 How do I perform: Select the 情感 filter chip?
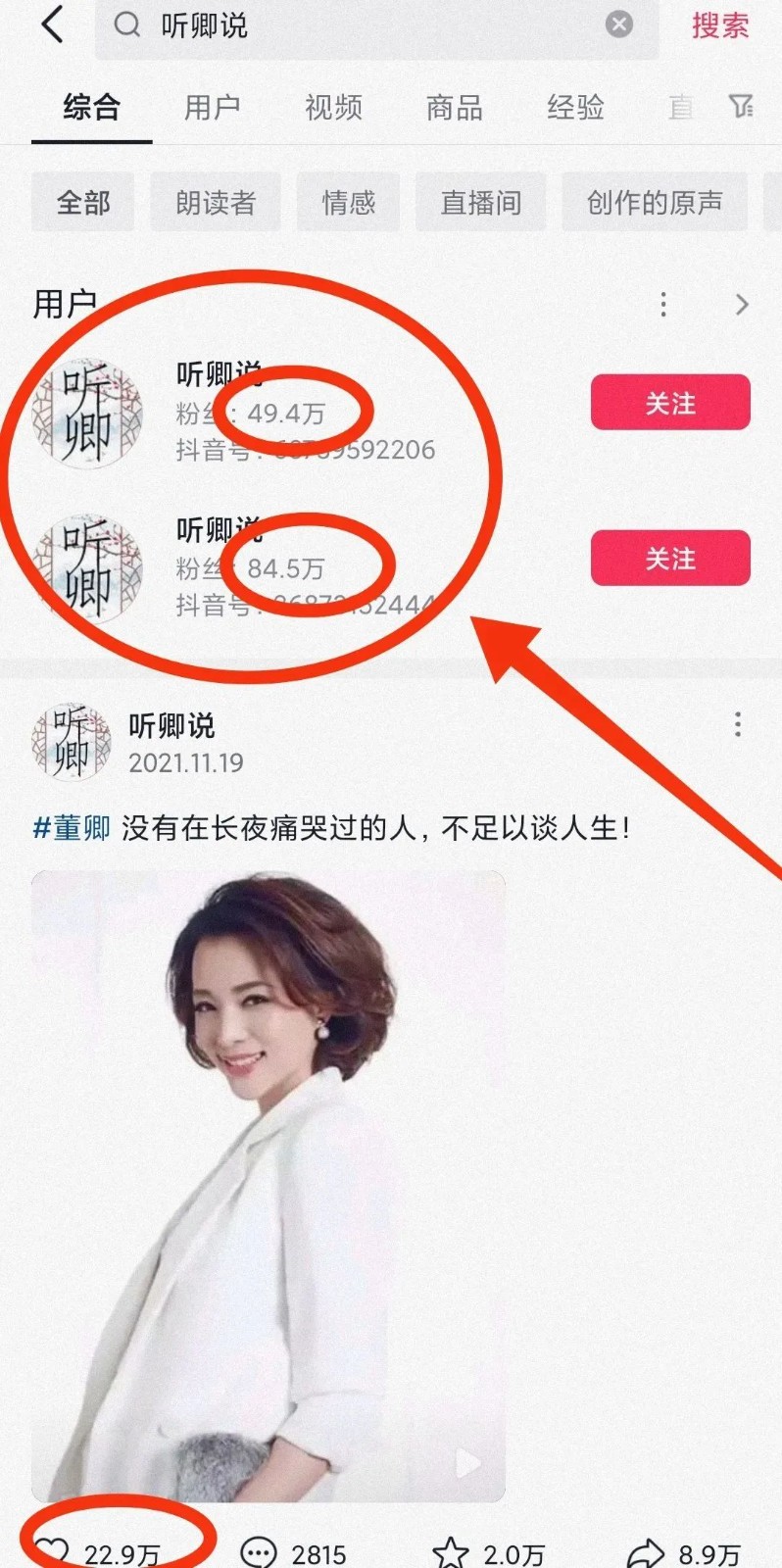click(x=349, y=203)
